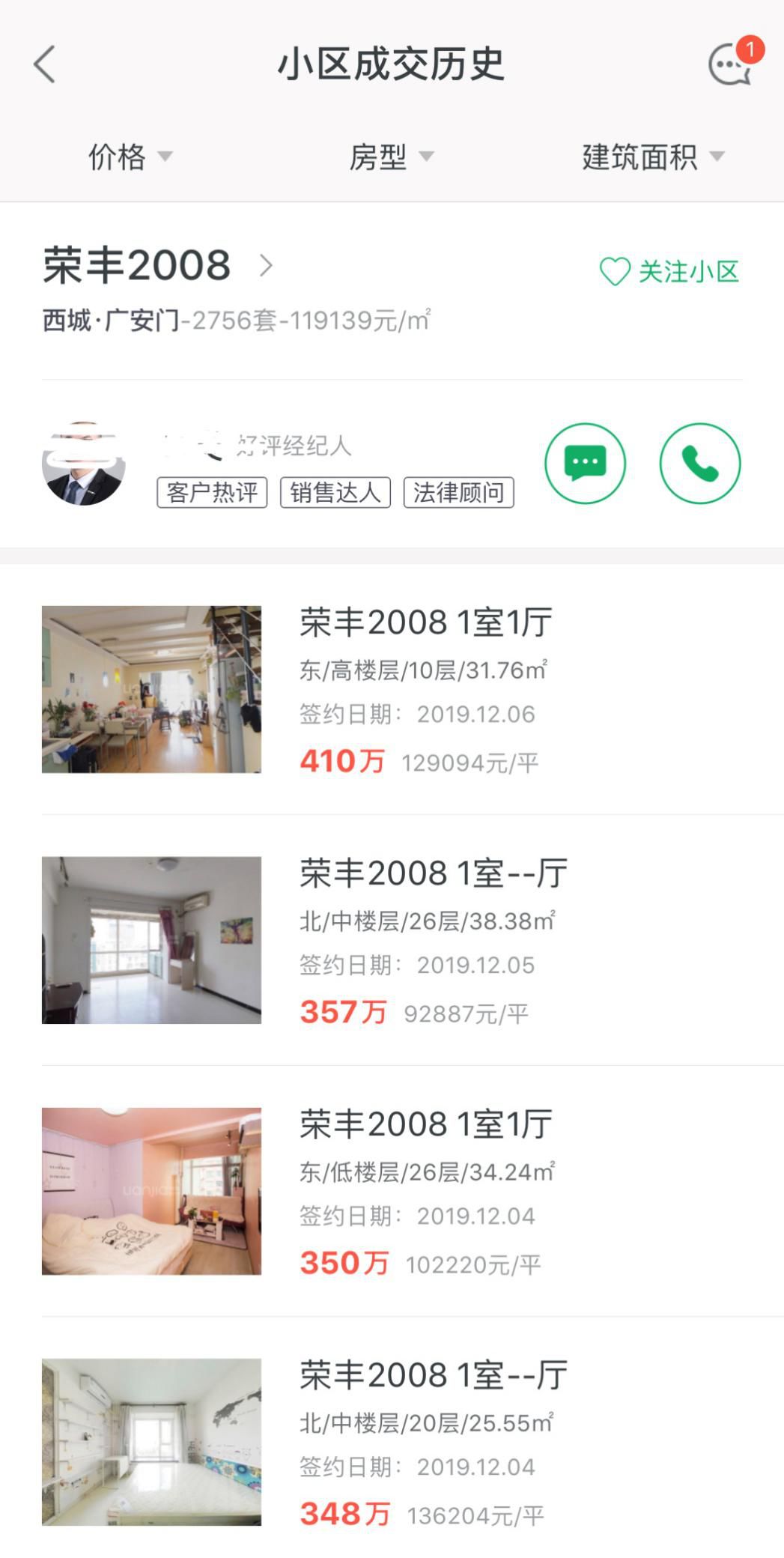View the agent's profile photo

click(x=83, y=464)
